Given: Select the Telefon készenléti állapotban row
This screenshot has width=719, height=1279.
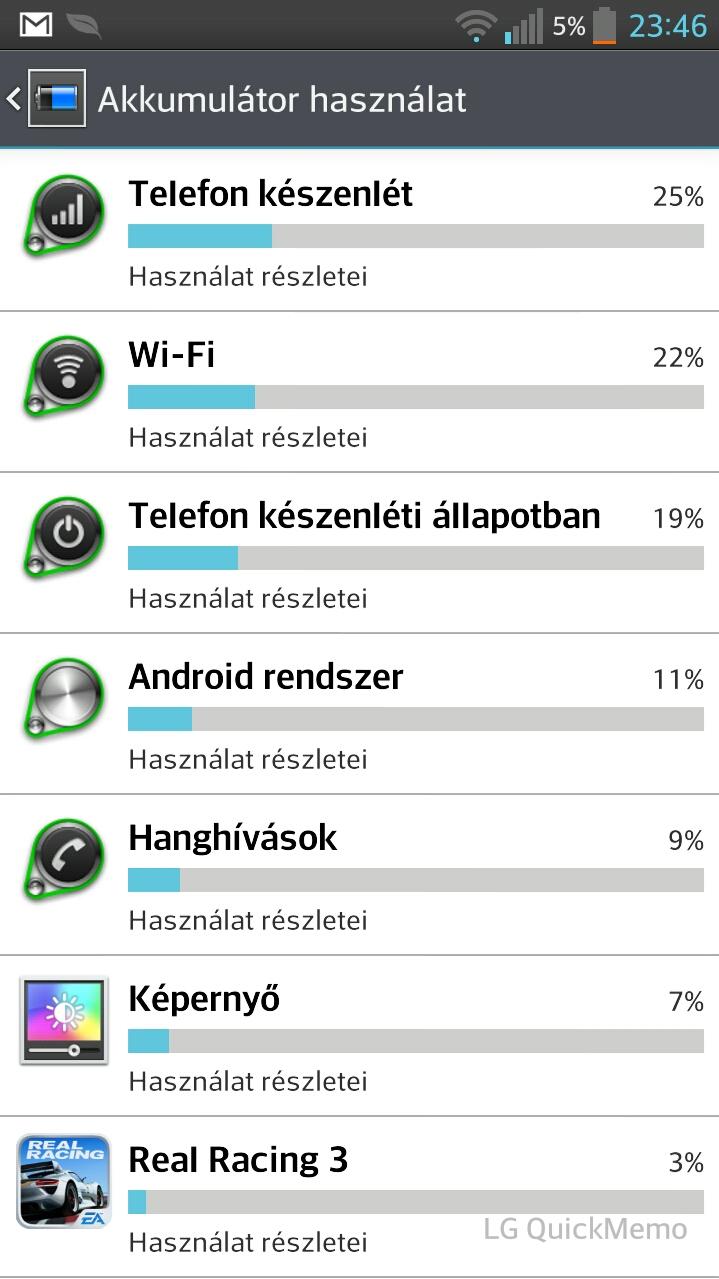Looking at the screenshot, I should point(360,554).
